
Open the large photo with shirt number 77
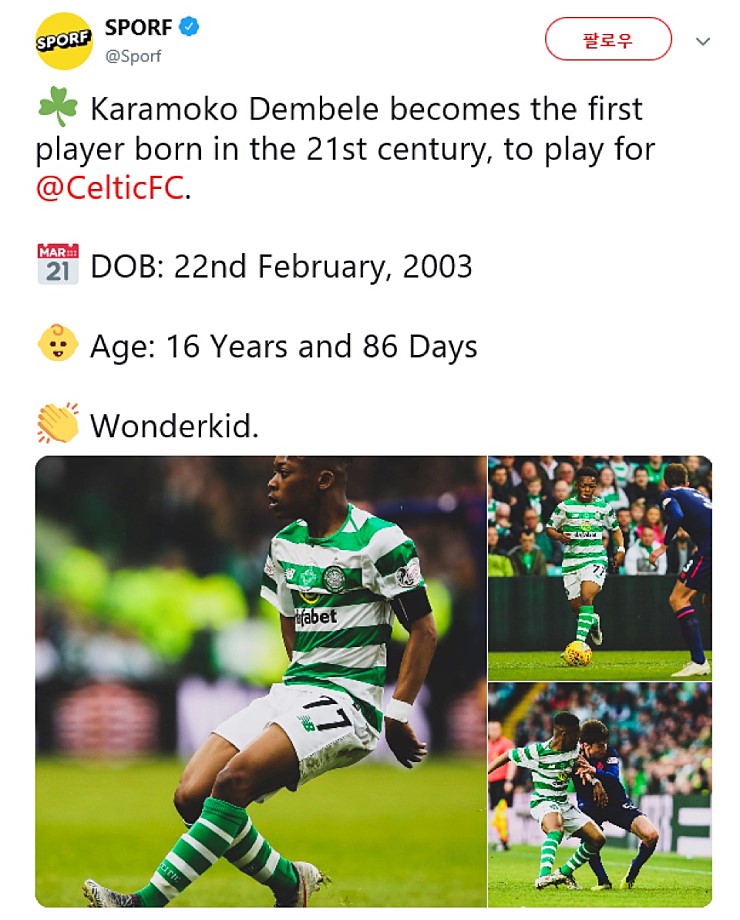[x=260, y=681]
